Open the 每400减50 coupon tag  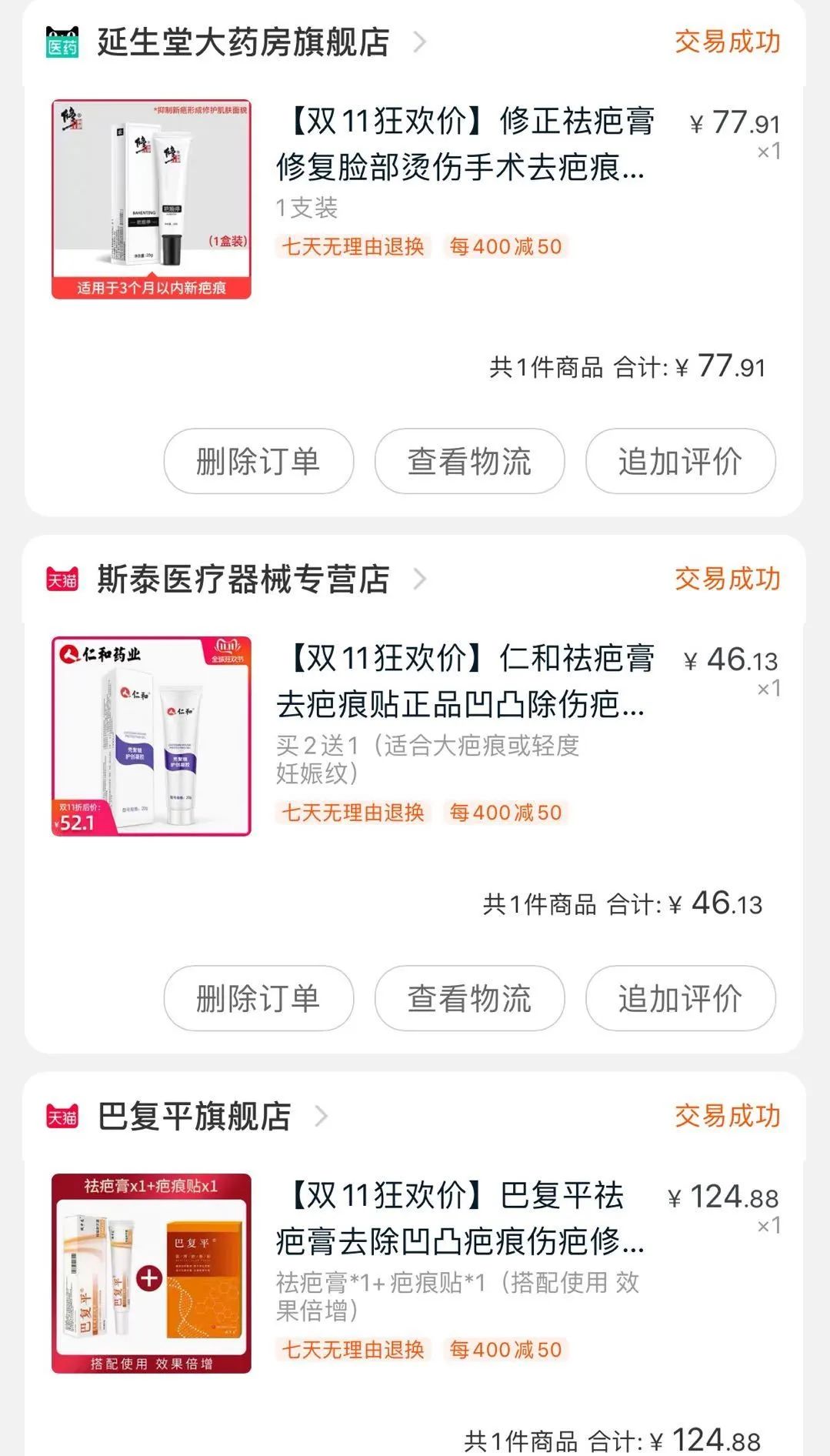[506, 246]
